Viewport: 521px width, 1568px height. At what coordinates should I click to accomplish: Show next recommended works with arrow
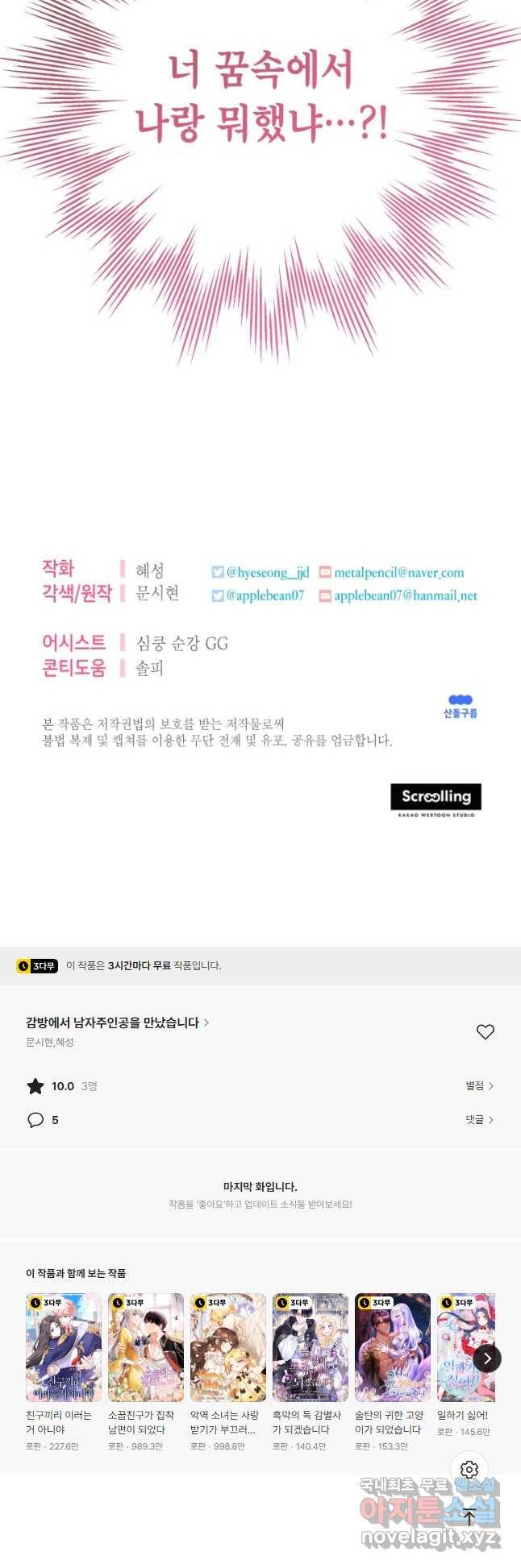[x=486, y=1359]
